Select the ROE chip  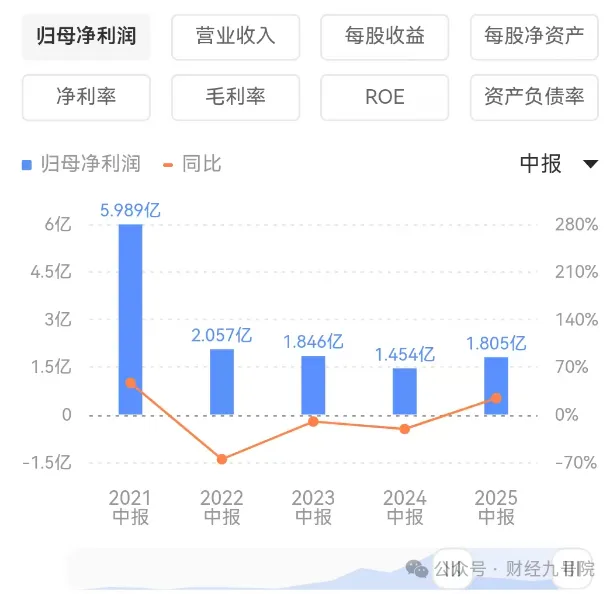385,97
